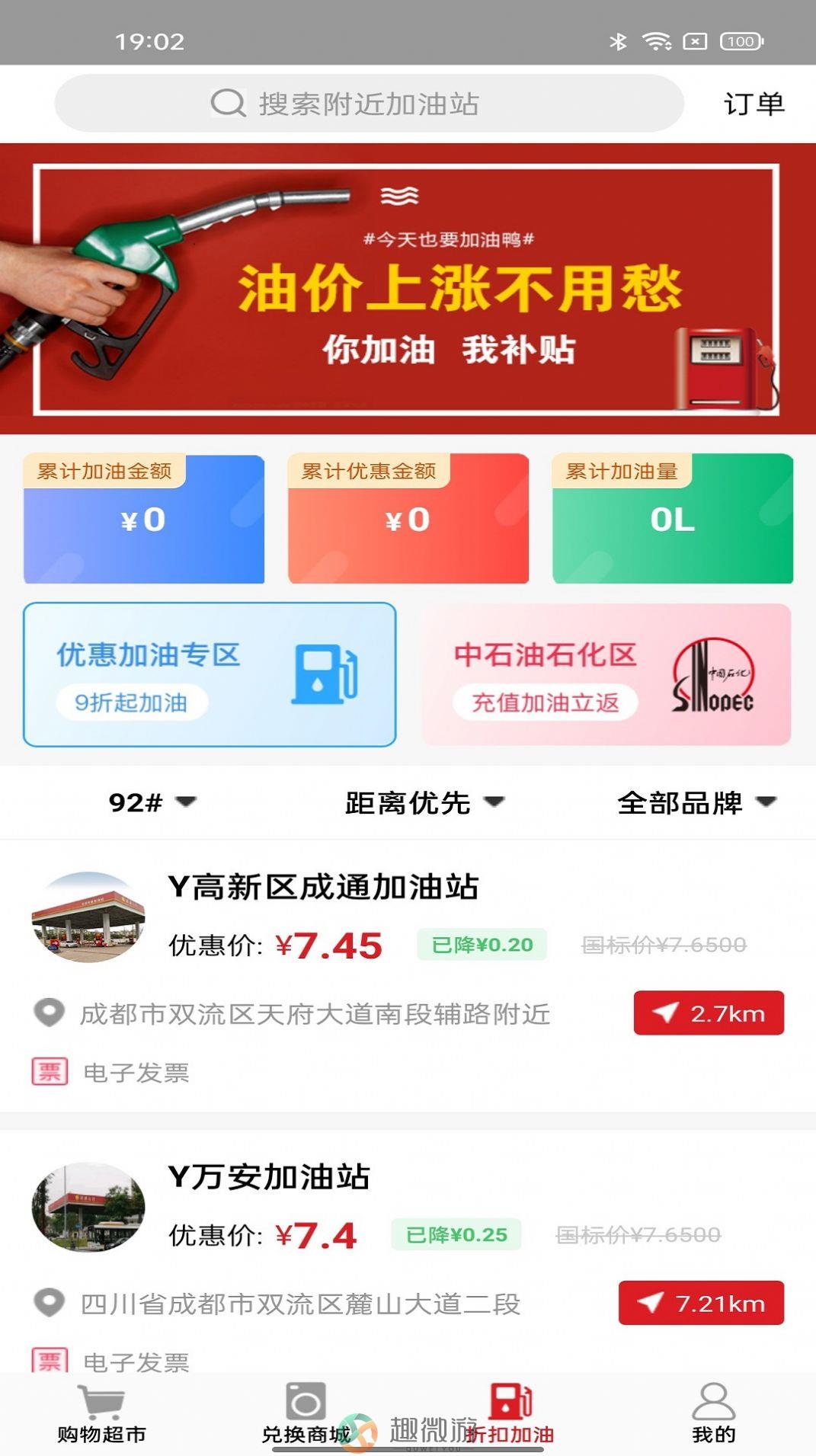The height and width of the screenshot is (1456, 816).
Task: Open the 优惠加油专区 card
Action: 210,674
